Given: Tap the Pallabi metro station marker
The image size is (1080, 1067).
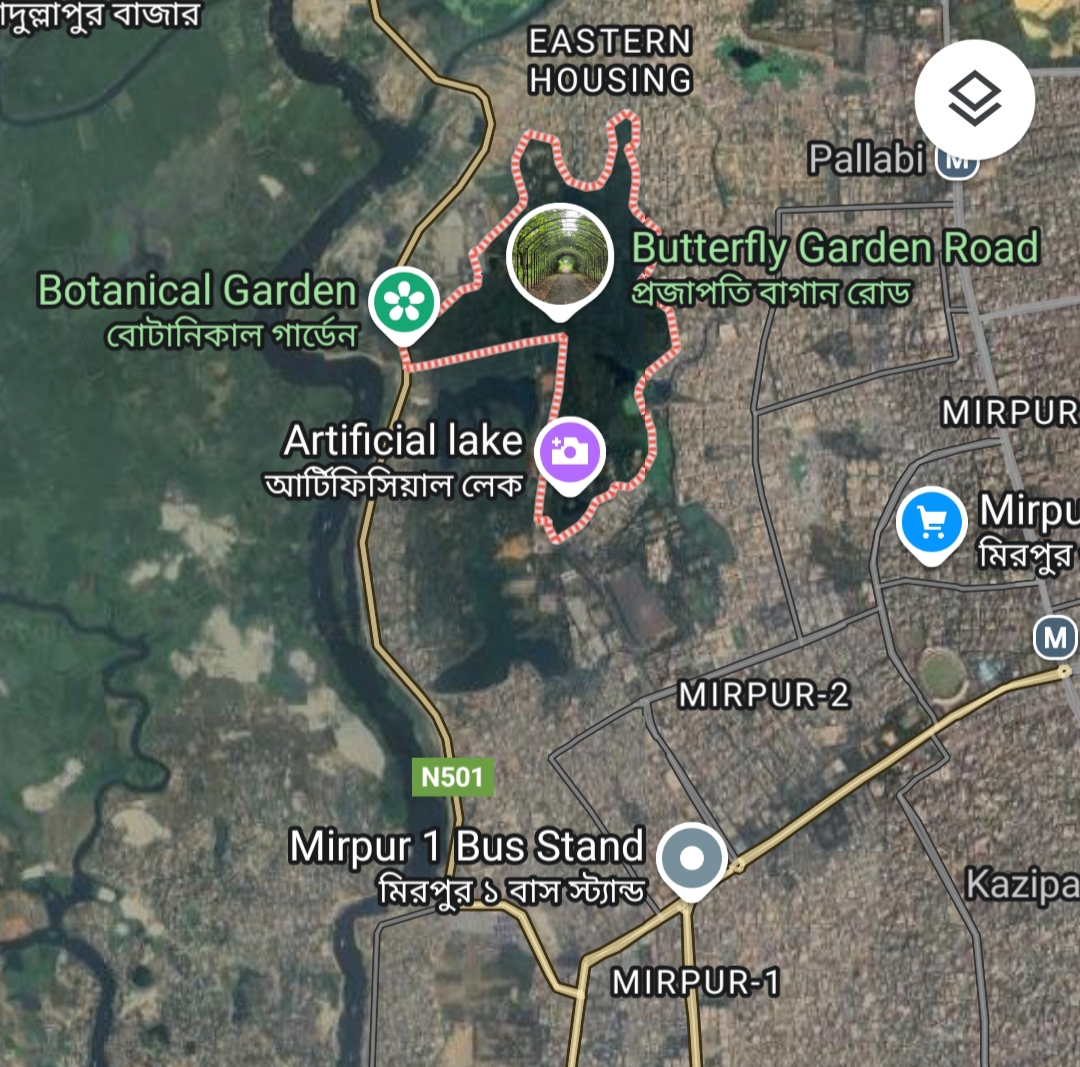Looking at the screenshot, I should point(956,164).
